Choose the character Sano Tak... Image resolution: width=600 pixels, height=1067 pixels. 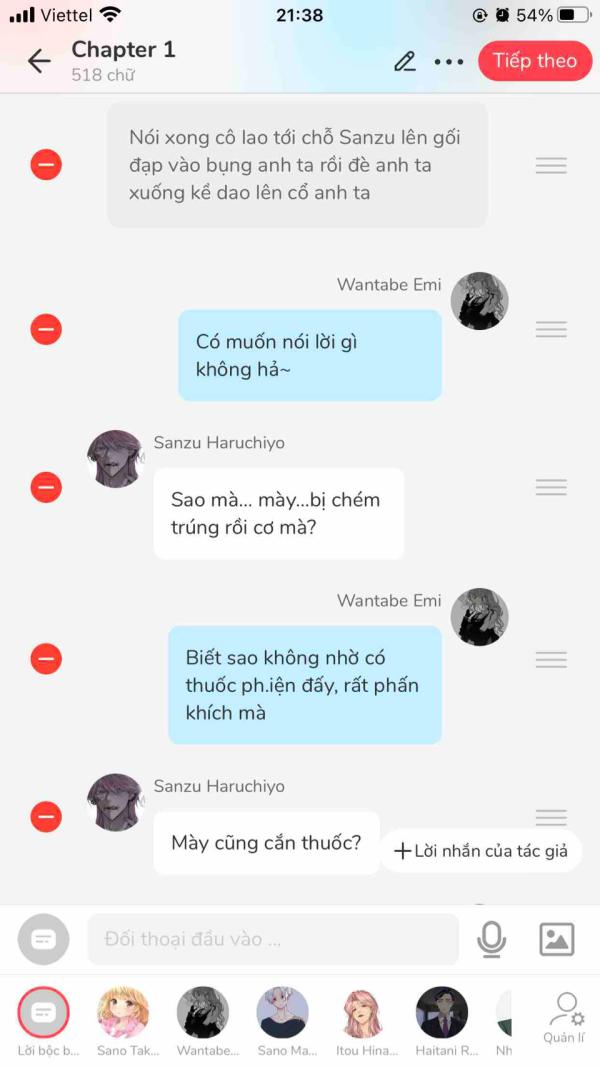pyautogui.click(x=123, y=1013)
